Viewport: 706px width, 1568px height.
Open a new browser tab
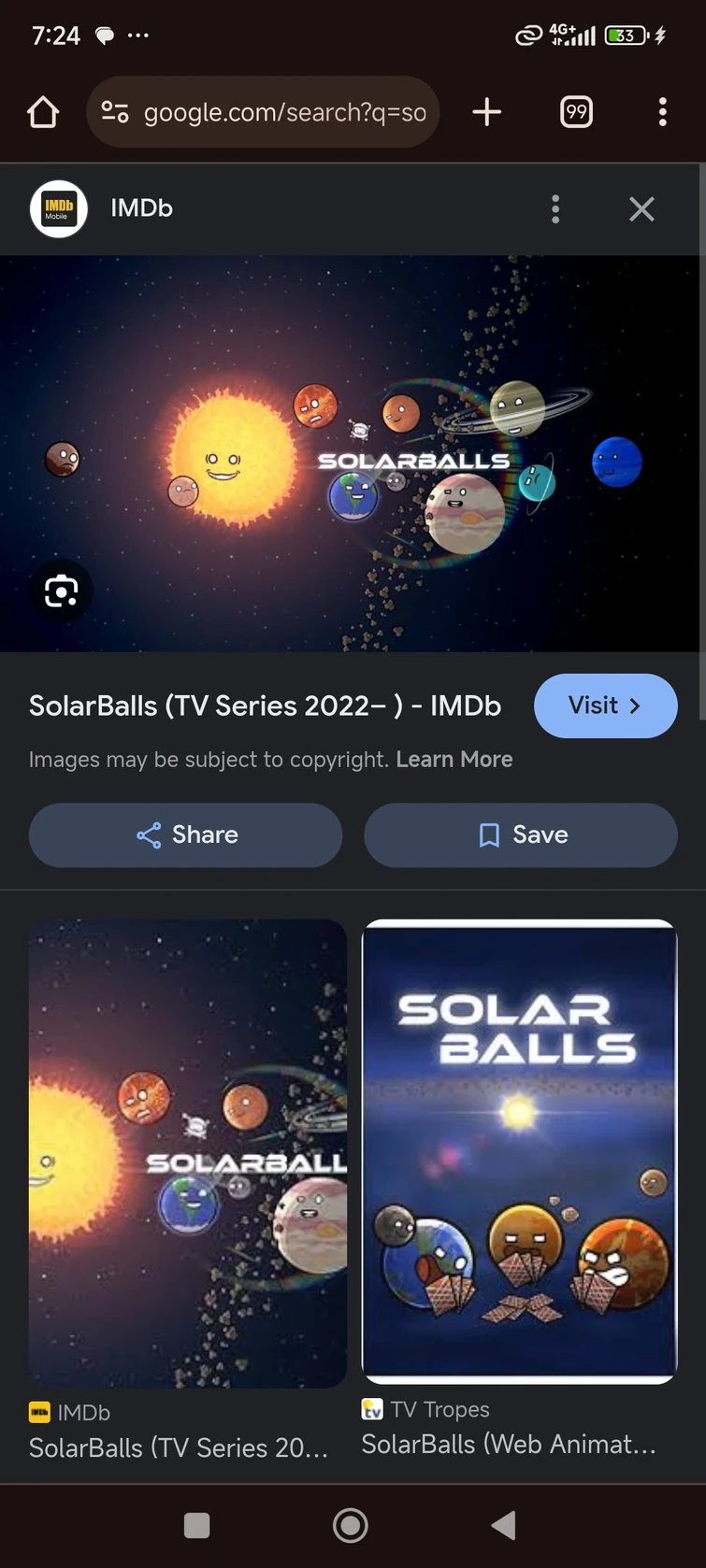(486, 111)
